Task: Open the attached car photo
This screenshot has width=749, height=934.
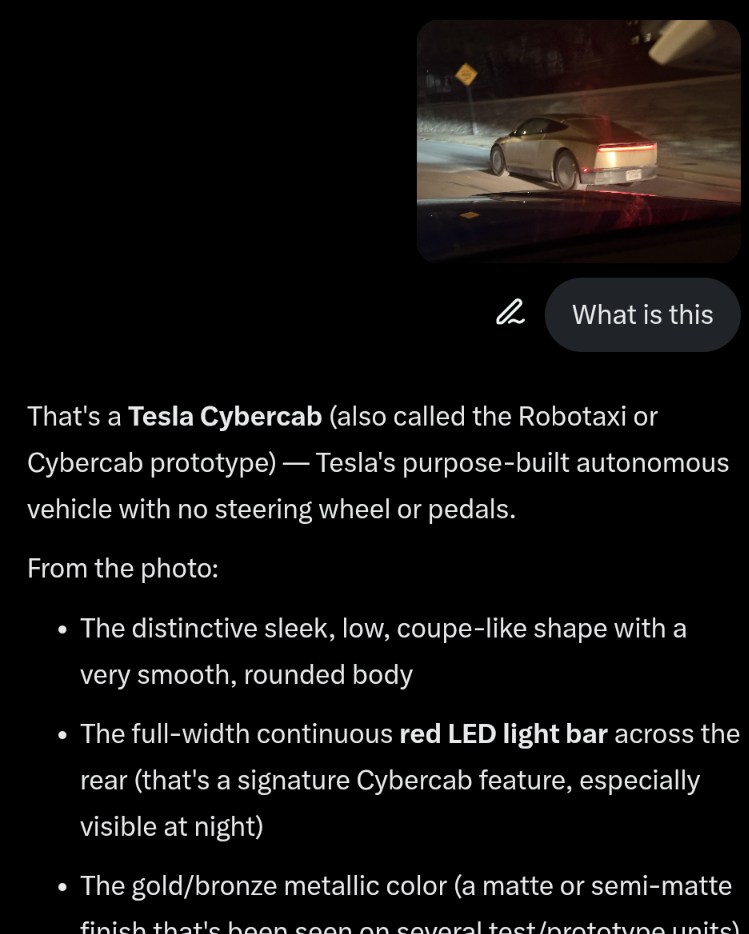Action: click(x=578, y=142)
